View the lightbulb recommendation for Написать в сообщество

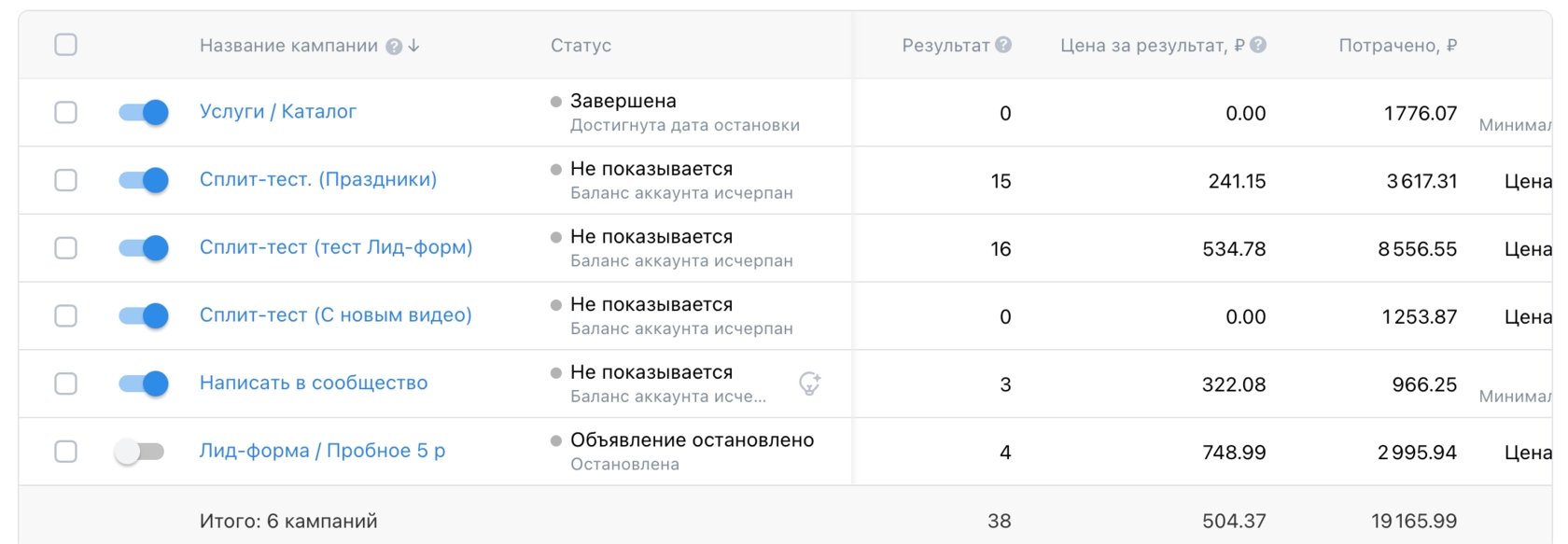point(809,384)
